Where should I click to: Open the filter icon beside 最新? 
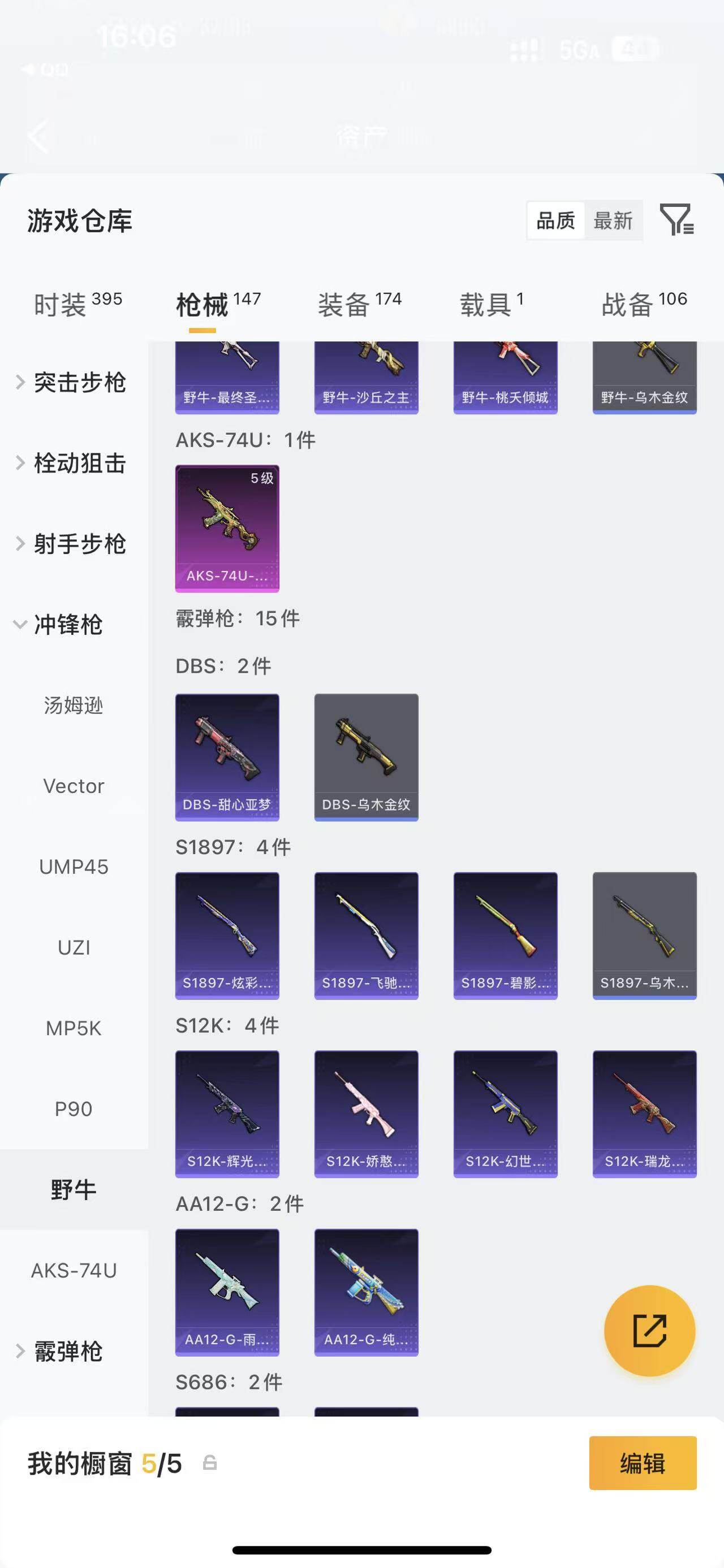[676, 220]
